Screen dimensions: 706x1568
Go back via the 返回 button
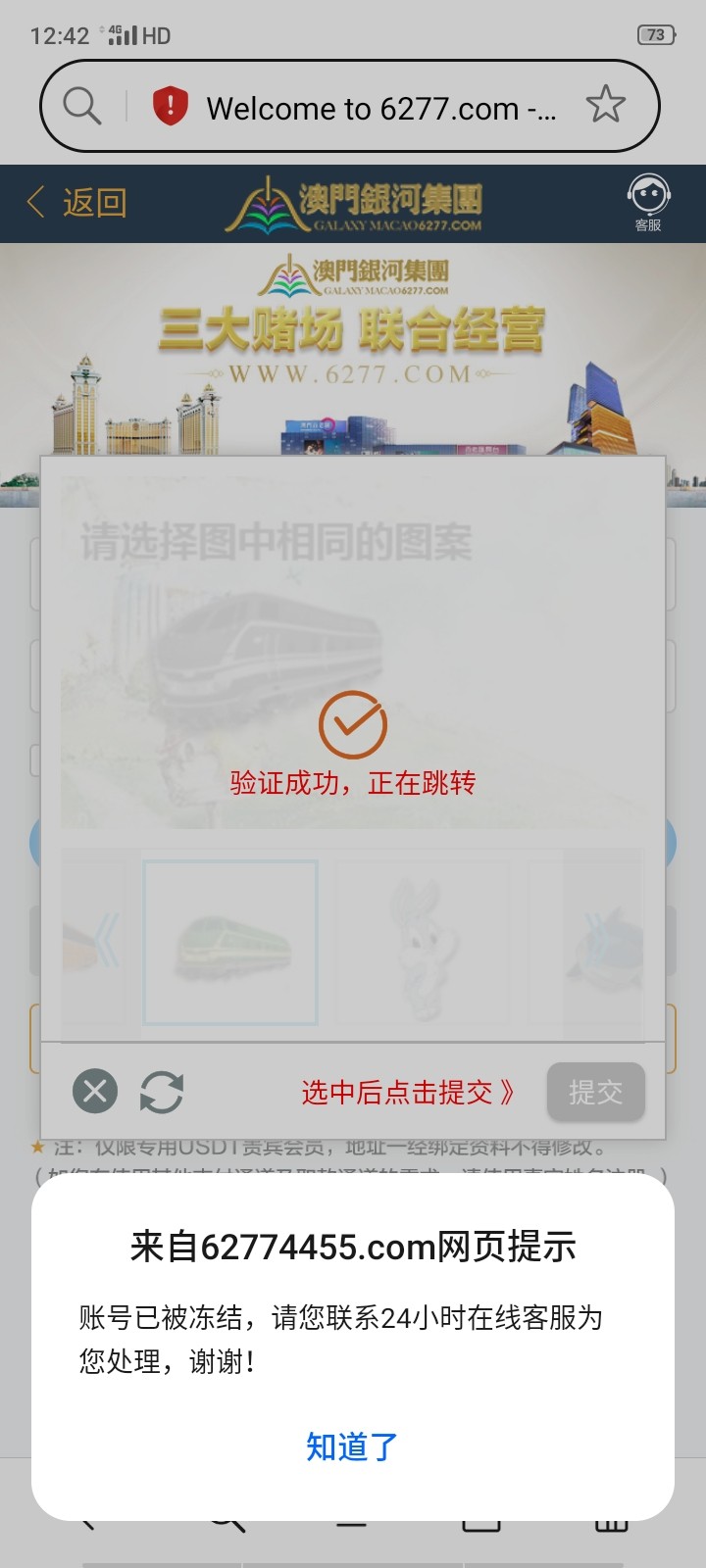coord(76,203)
